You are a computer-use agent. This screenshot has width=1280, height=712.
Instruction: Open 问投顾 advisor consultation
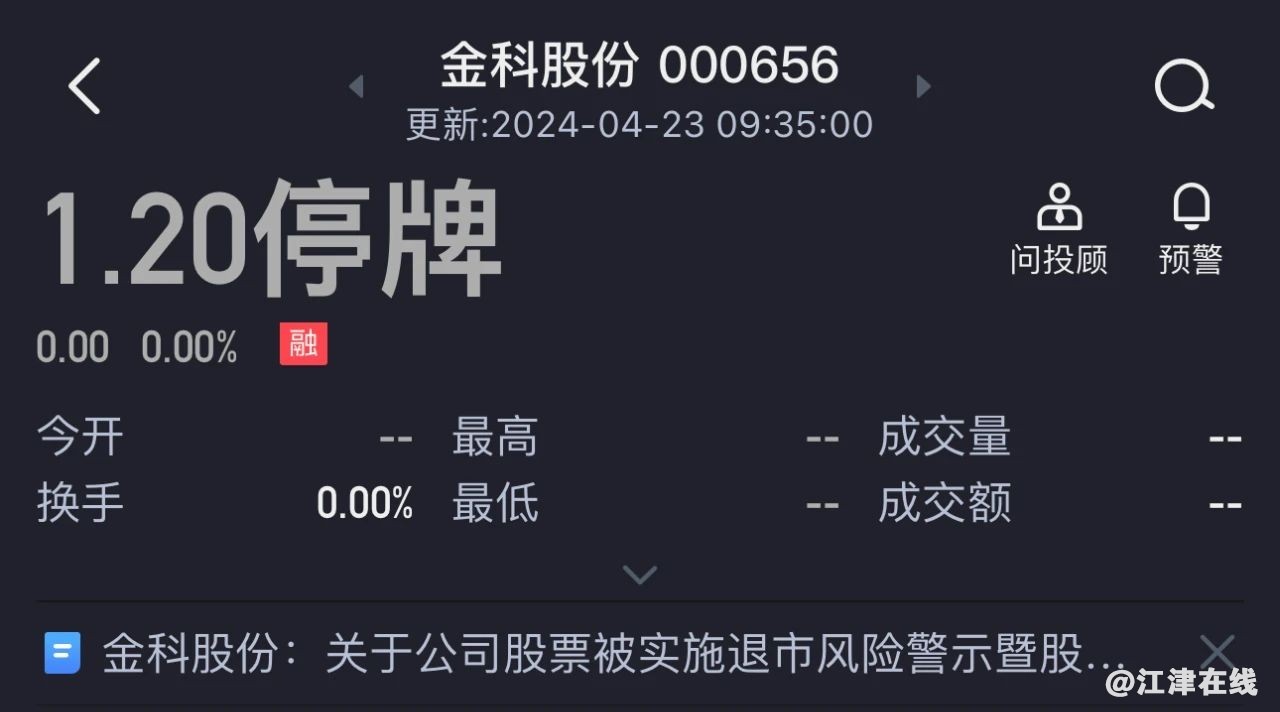[1059, 229]
